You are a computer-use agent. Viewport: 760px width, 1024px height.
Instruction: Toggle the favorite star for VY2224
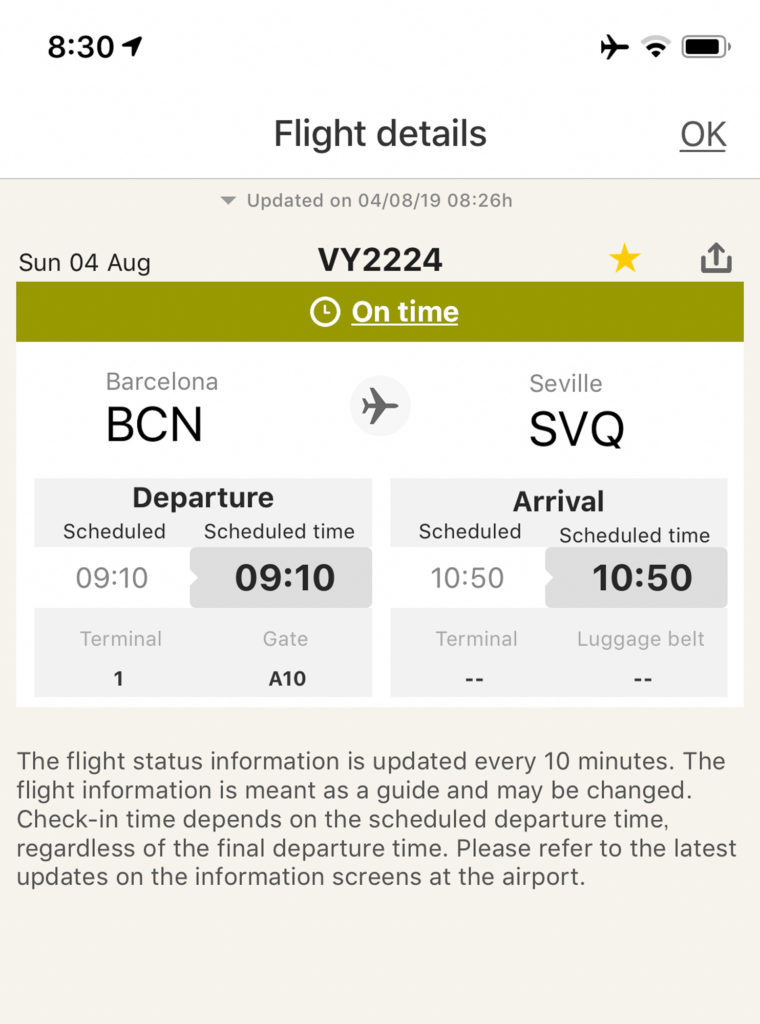click(x=625, y=260)
